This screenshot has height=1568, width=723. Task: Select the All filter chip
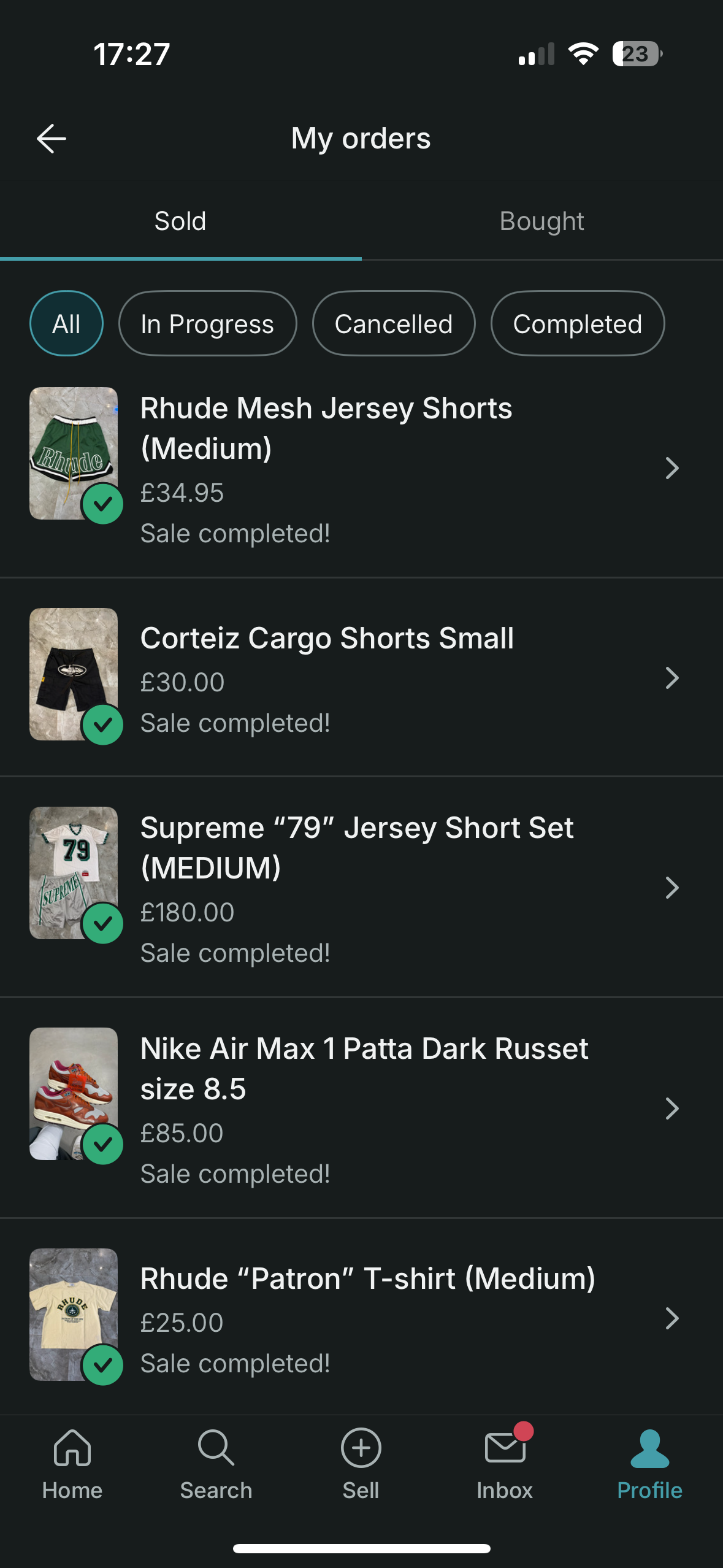click(x=66, y=324)
